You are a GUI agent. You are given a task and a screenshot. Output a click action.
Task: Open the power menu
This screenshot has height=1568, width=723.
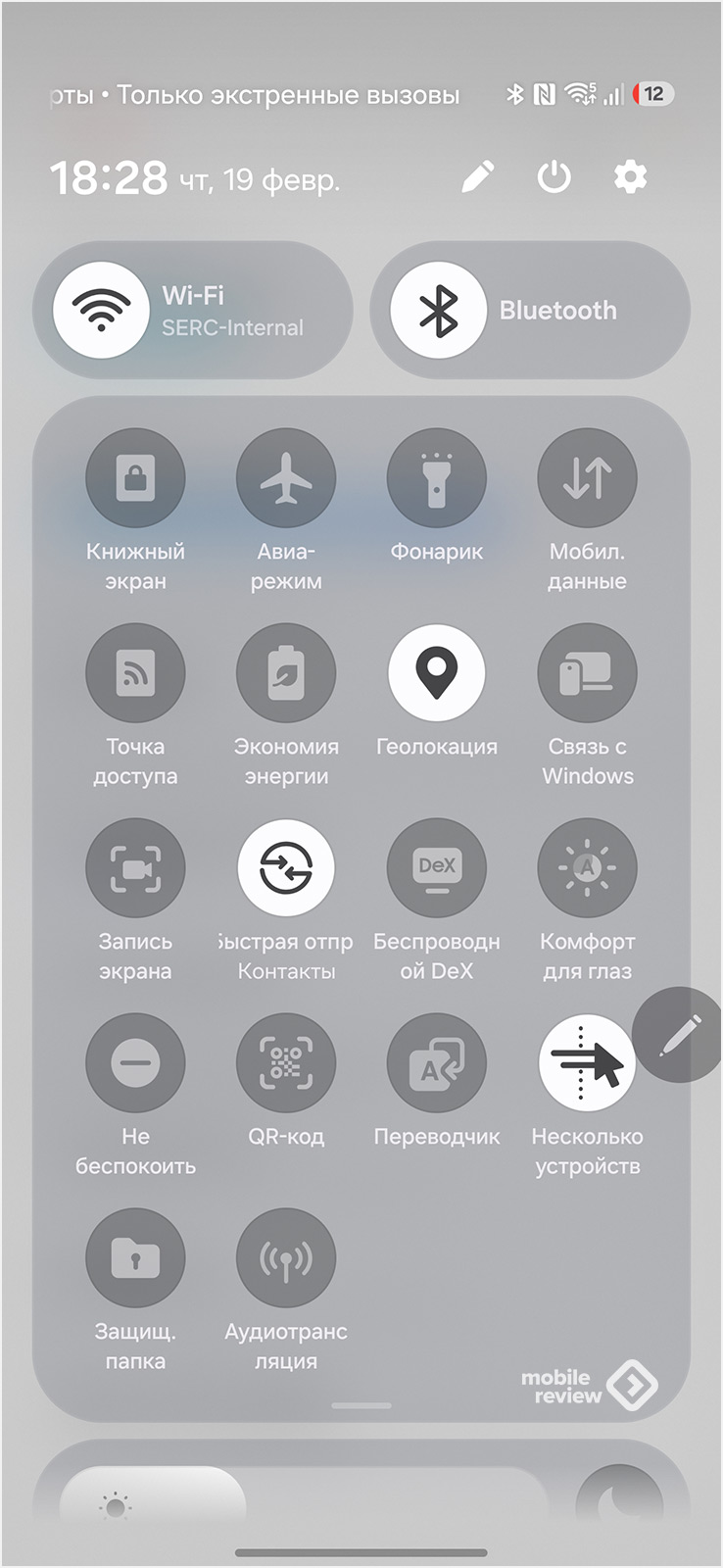554,177
